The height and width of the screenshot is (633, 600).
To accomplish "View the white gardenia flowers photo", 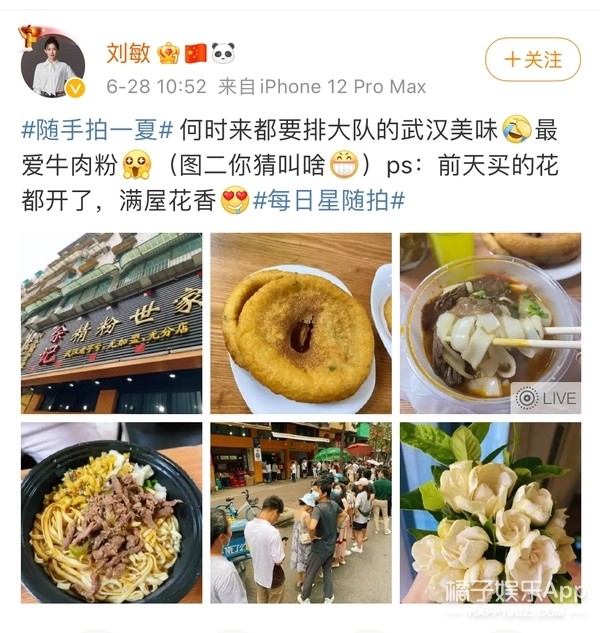I will [x=490, y=512].
